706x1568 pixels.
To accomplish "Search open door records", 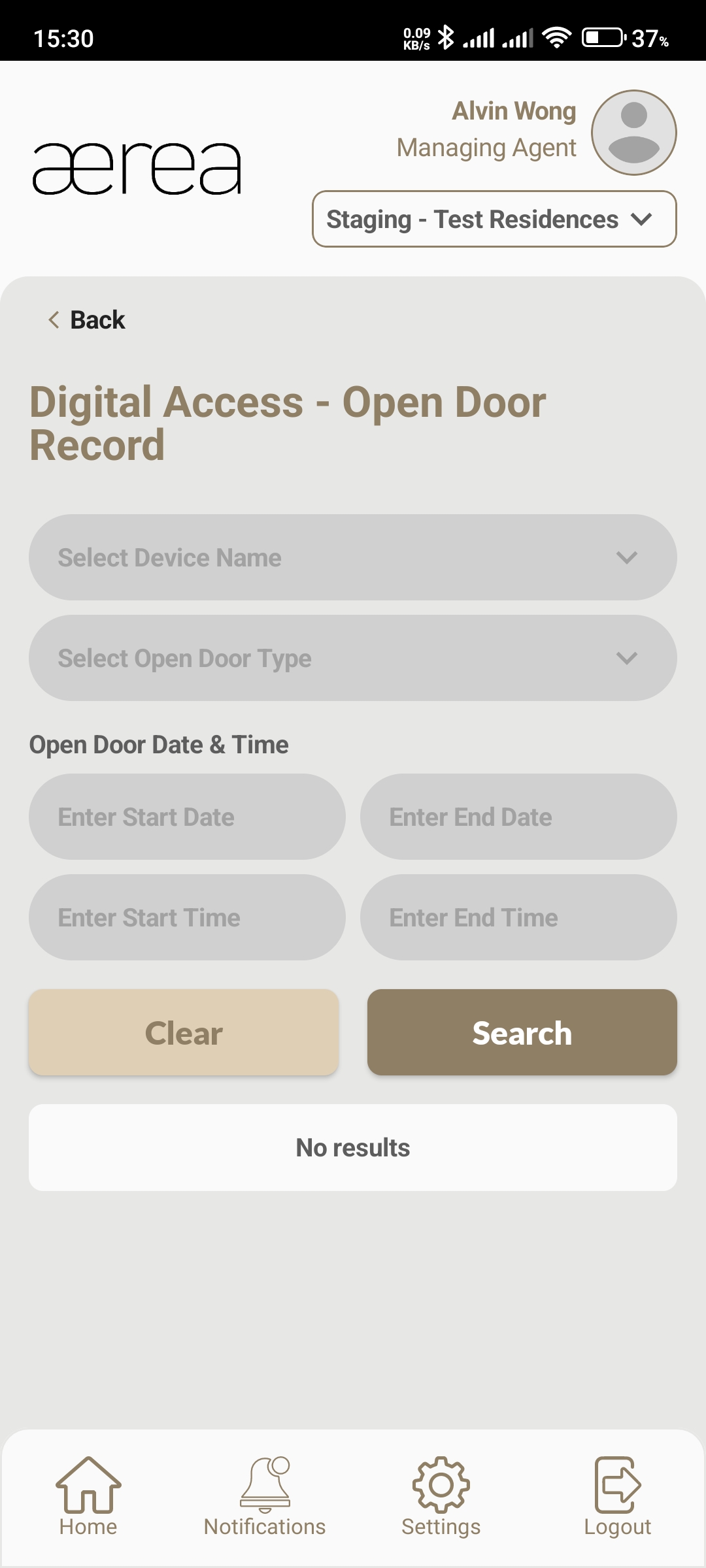I will [x=522, y=1032].
